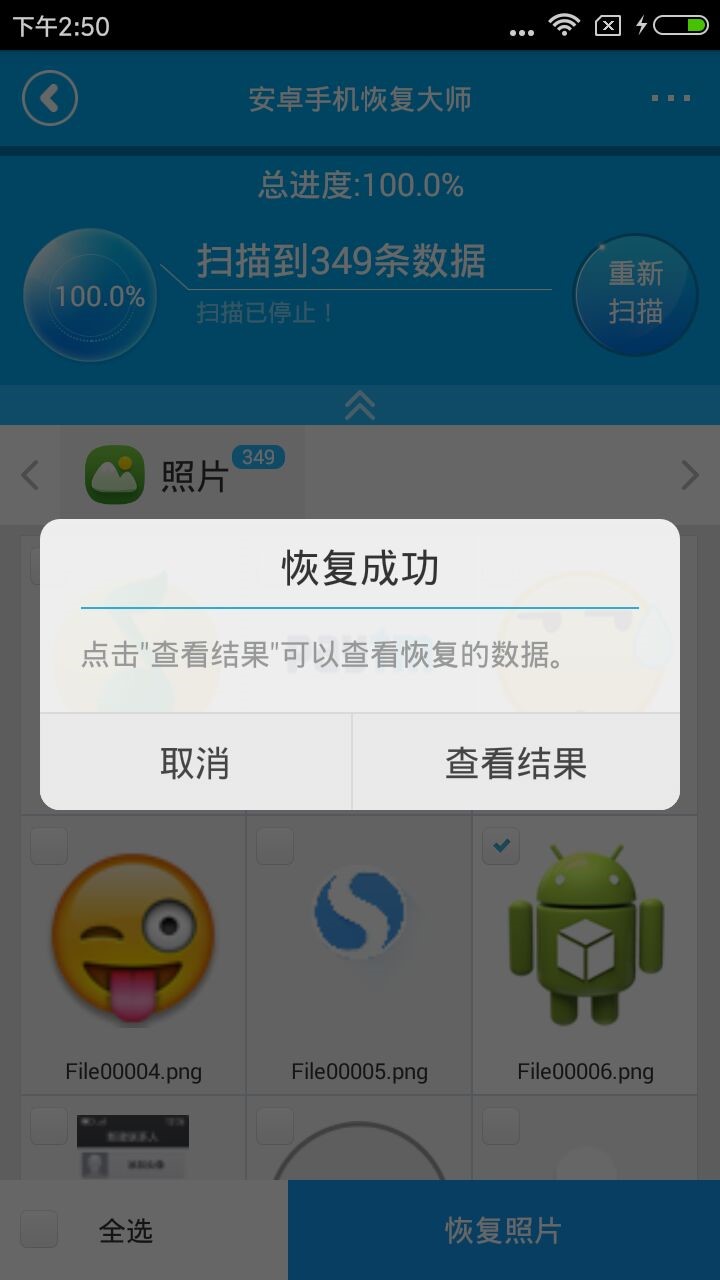Screen dimensions: 720x1280
Task: Open the File00004.png emoji thumbnail
Action: [133, 940]
